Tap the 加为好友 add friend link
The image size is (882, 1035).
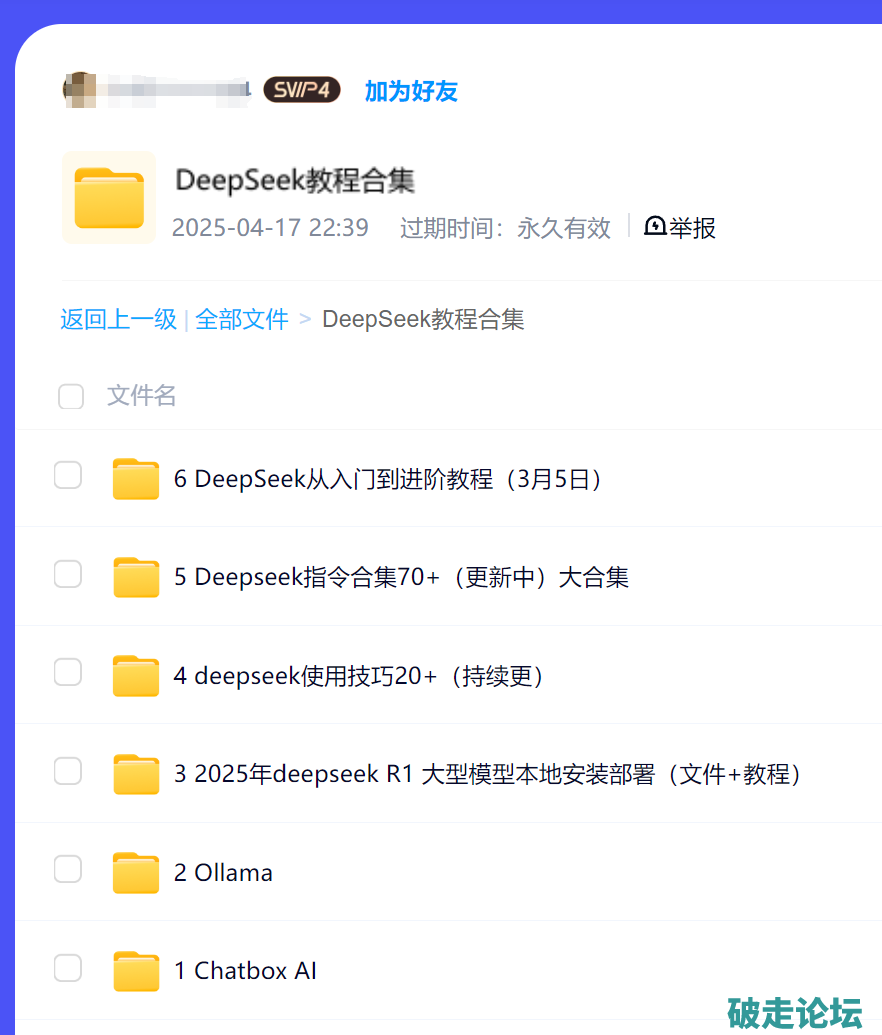411,91
